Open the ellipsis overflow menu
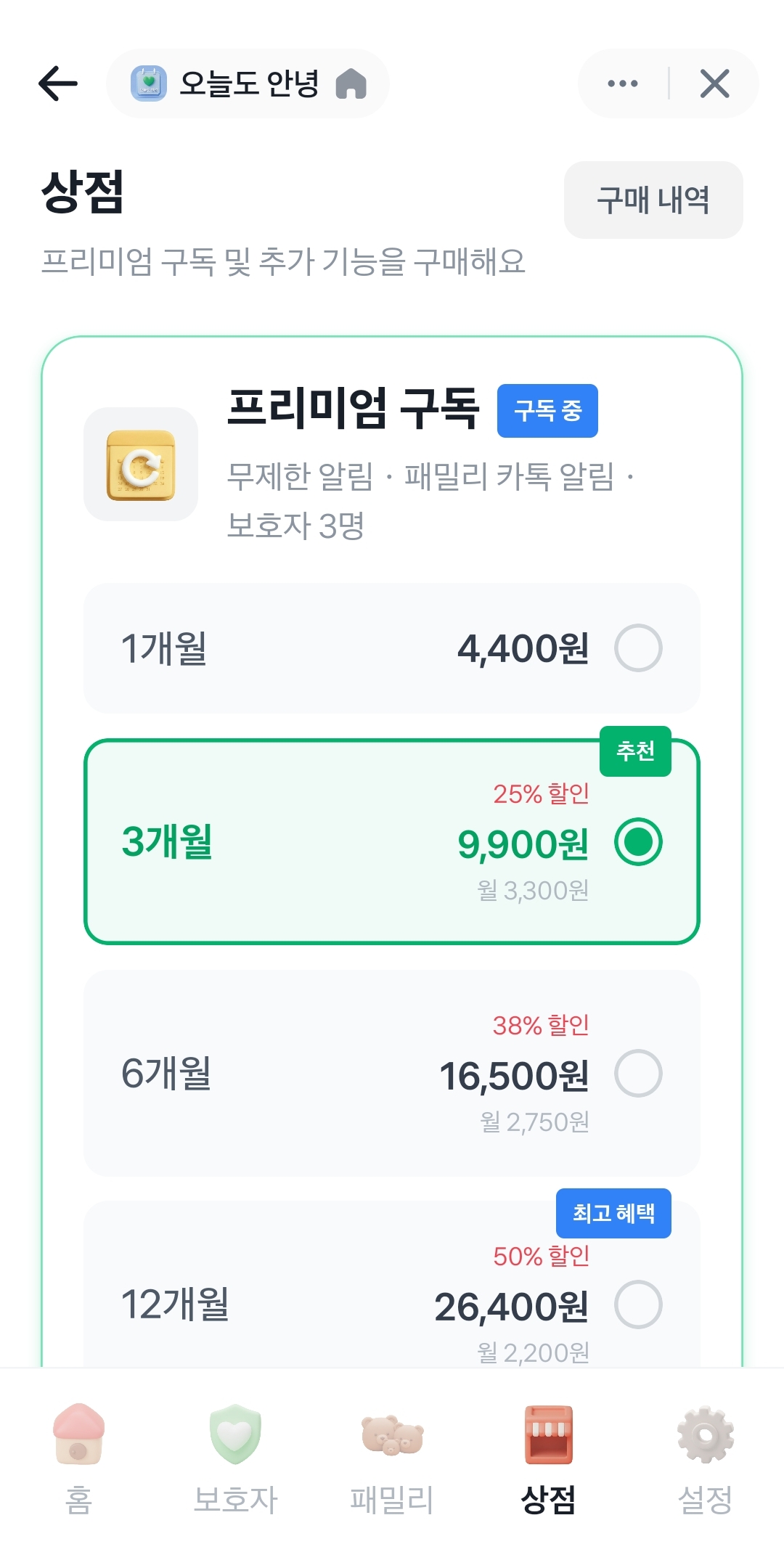The width and height of the screenshot is (784, 1568). coord(623,83)
